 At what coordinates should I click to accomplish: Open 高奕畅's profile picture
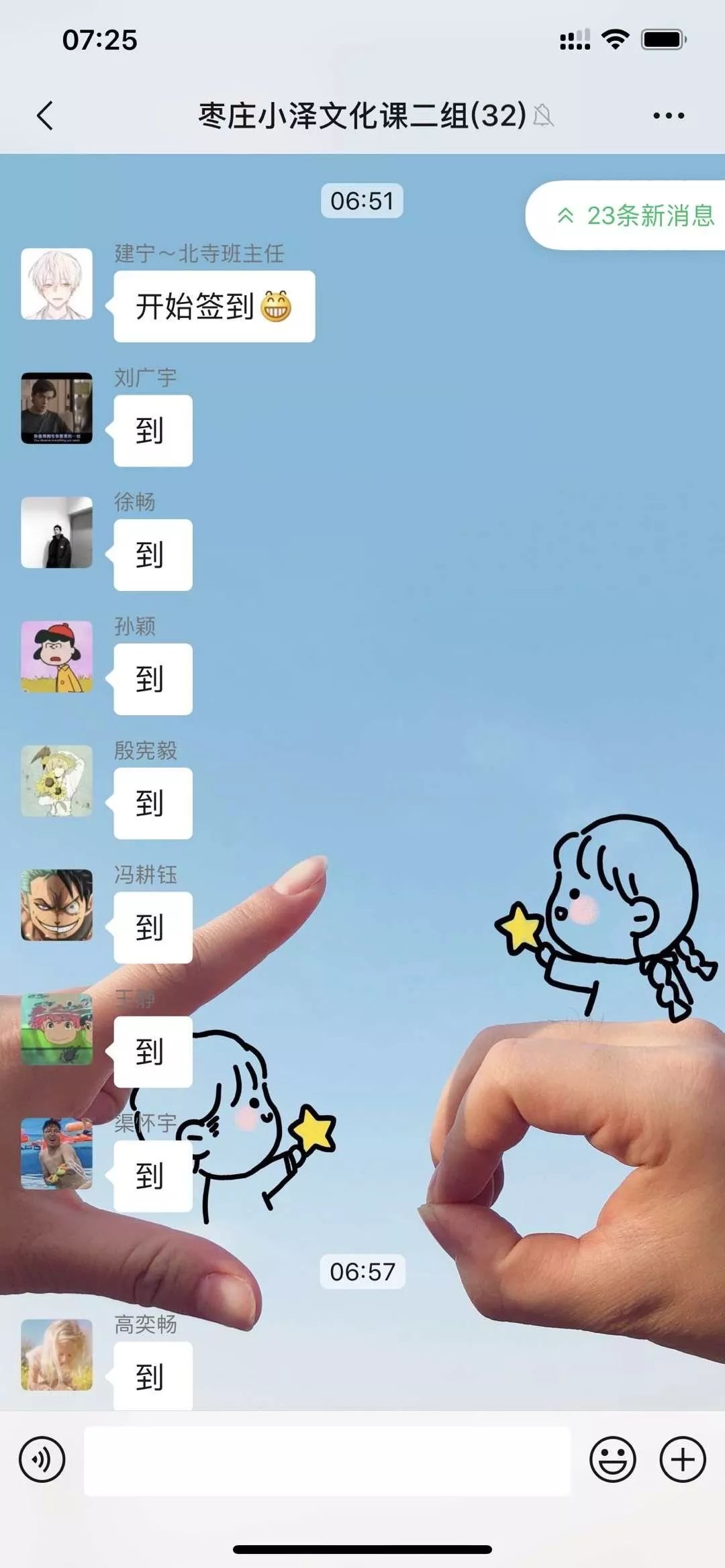pyautogui.click(x=57, y=1354)
